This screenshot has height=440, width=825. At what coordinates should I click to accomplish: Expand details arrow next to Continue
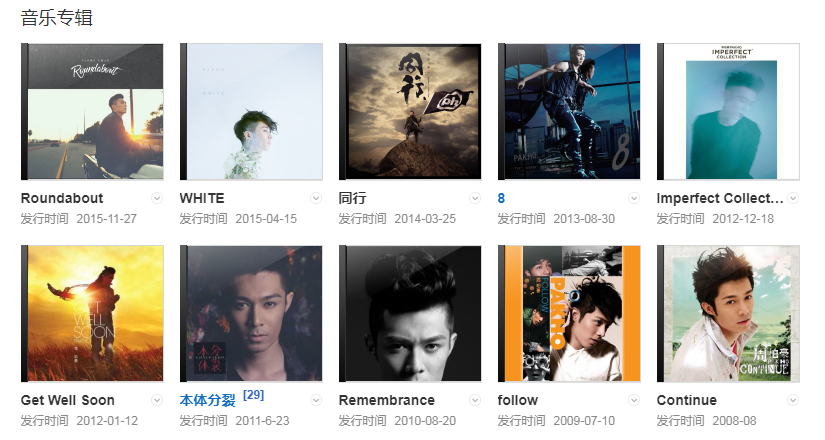point(793,400)
